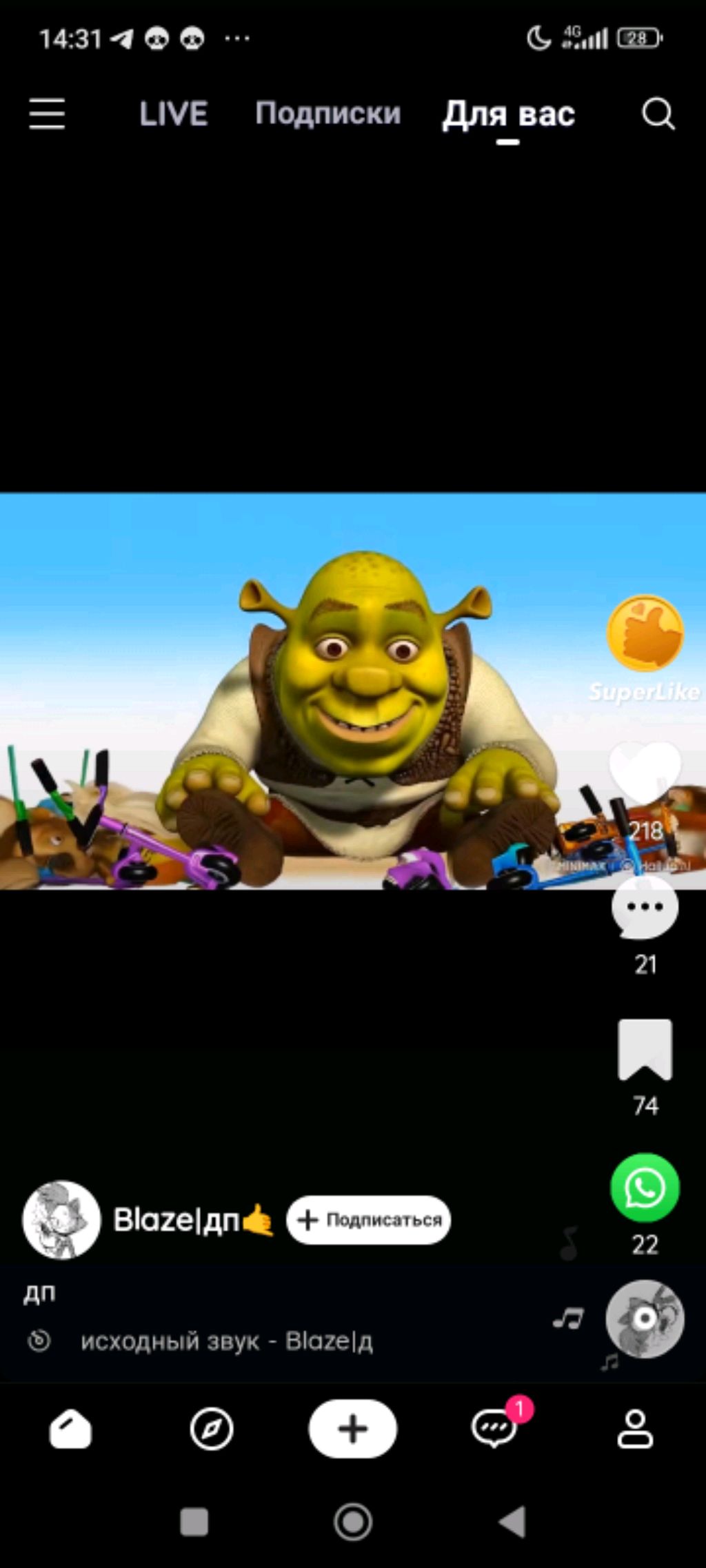The image size is (706, 1568).
Task: Open the исходный звук sound link
Action: 226,1341
